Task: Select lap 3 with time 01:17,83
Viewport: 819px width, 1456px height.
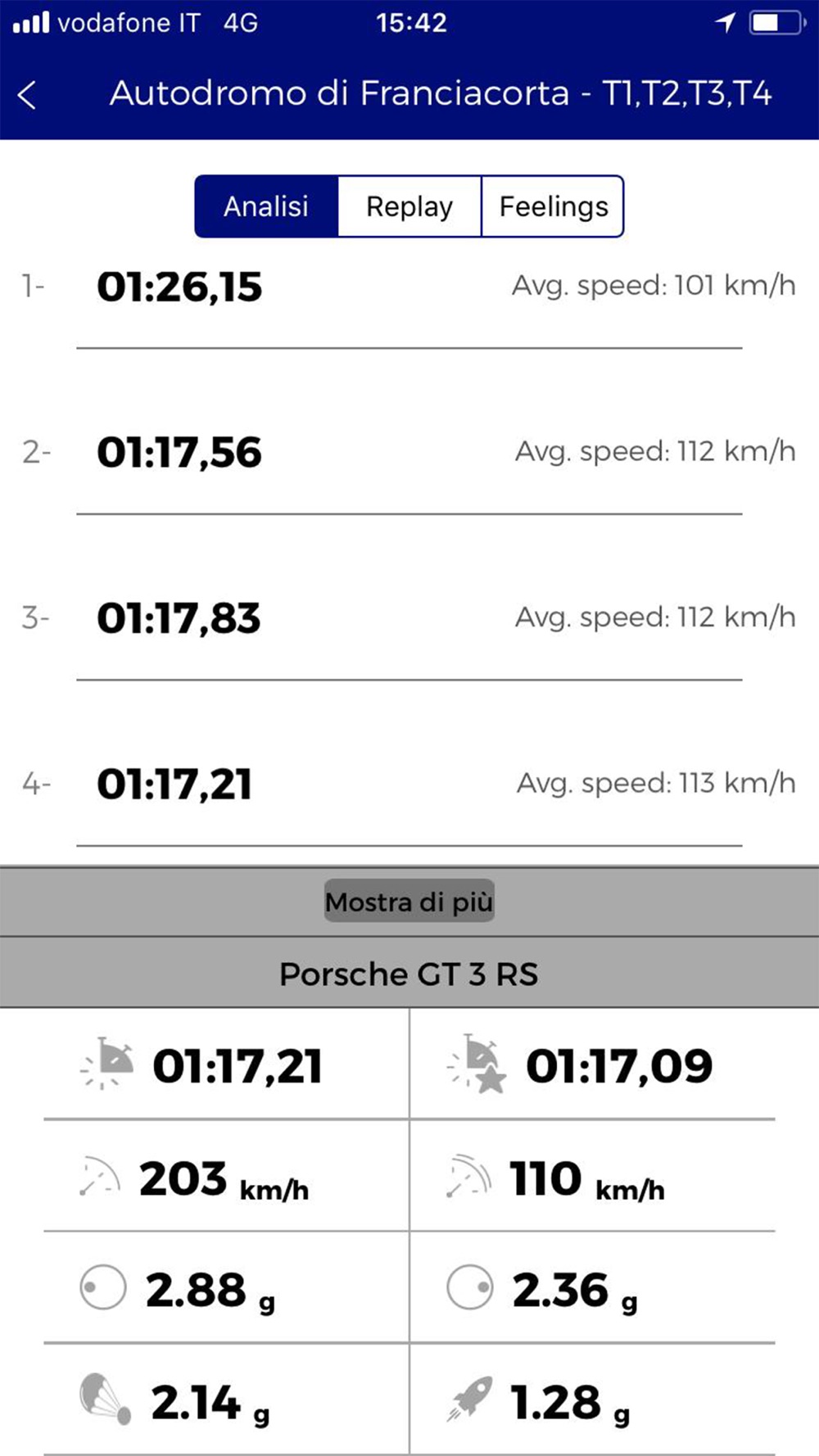Action: pyautogui.click(x=409, y=617)
